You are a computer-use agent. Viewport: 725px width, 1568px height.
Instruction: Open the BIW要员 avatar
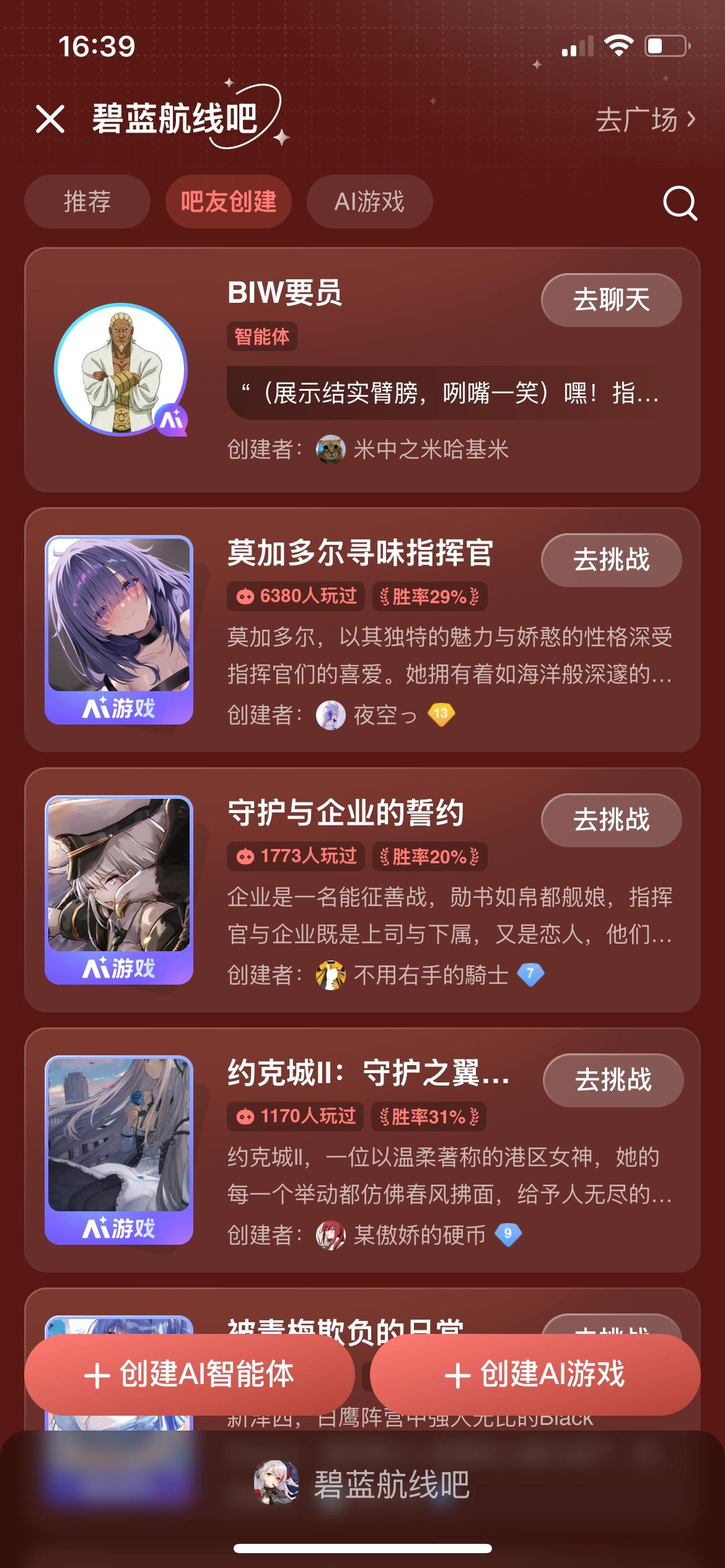click(x=121, y=369)
